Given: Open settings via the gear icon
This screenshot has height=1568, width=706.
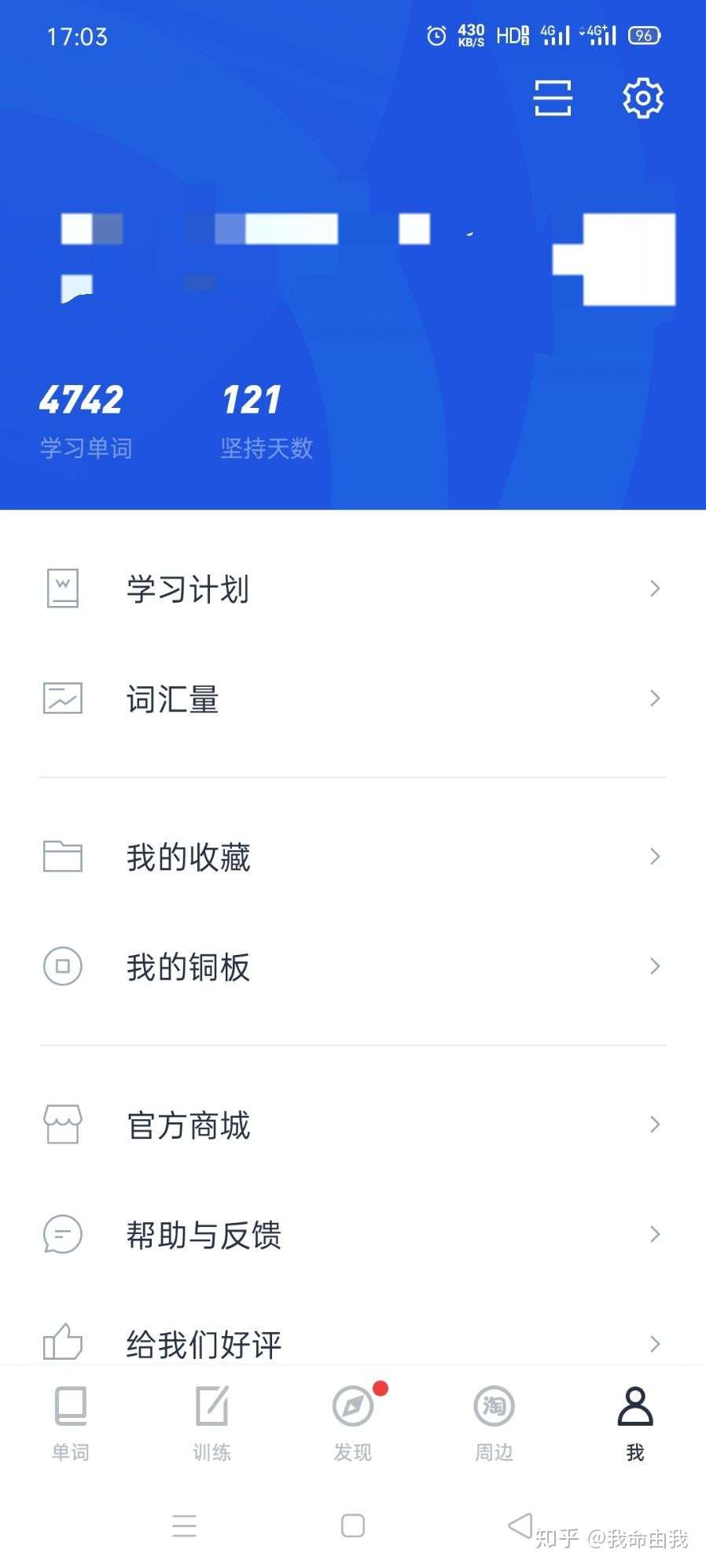Looking at the screenshot, I should pyautogui.click(x=642, y=98).
